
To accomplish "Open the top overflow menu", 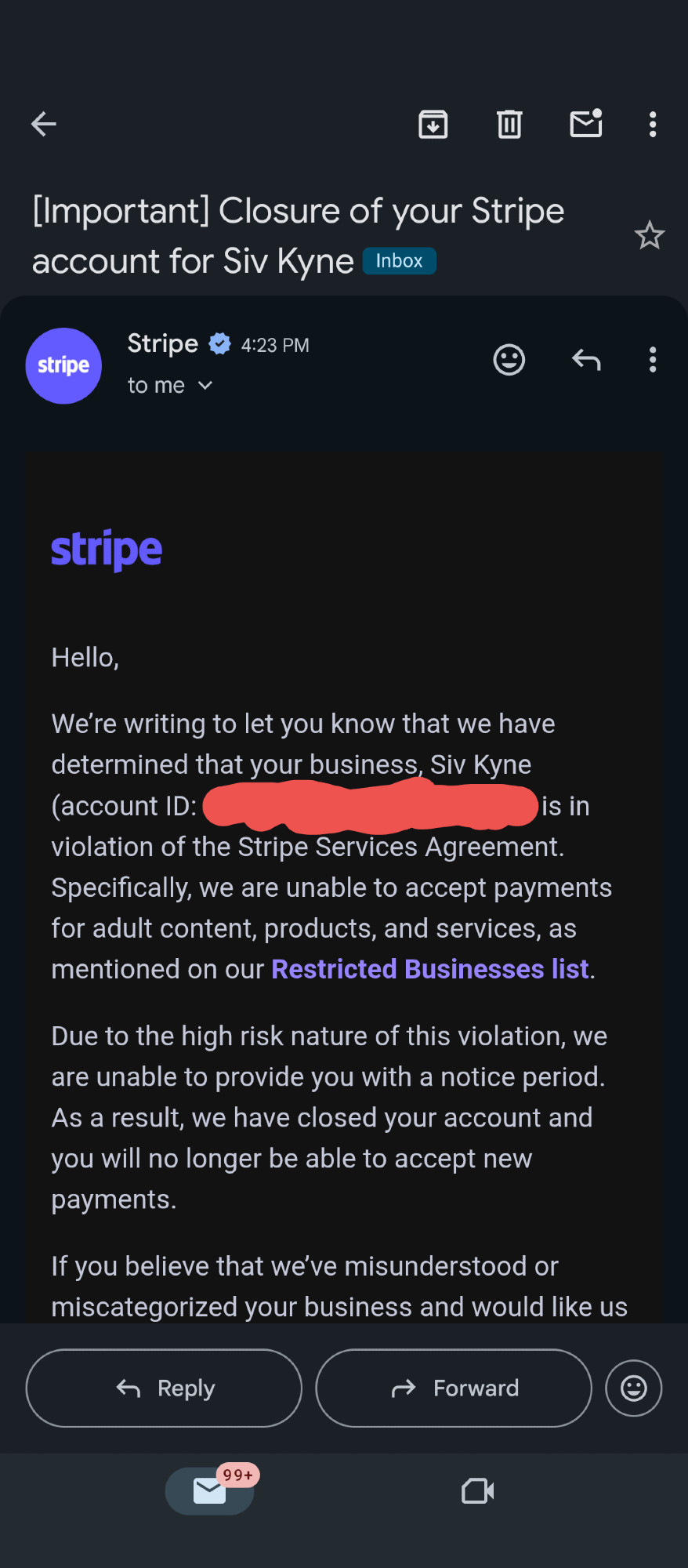I will [653, 124].
